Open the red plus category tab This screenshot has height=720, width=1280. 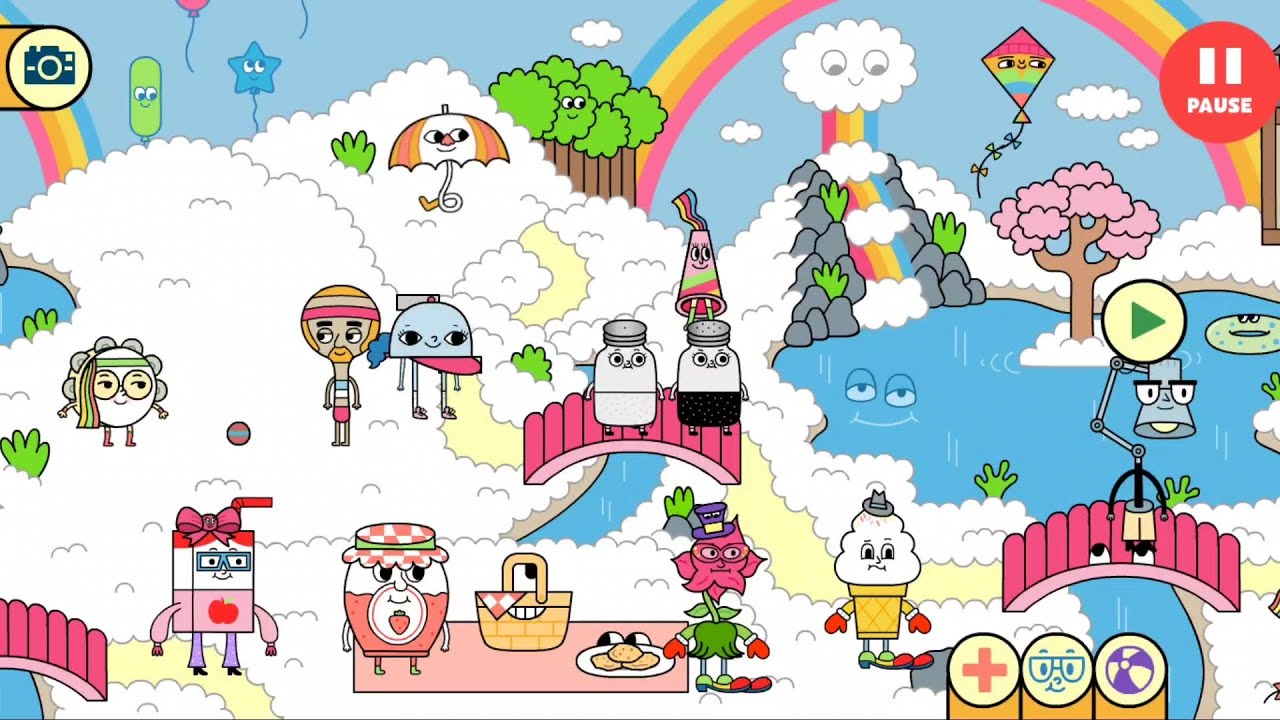[984, 670]
